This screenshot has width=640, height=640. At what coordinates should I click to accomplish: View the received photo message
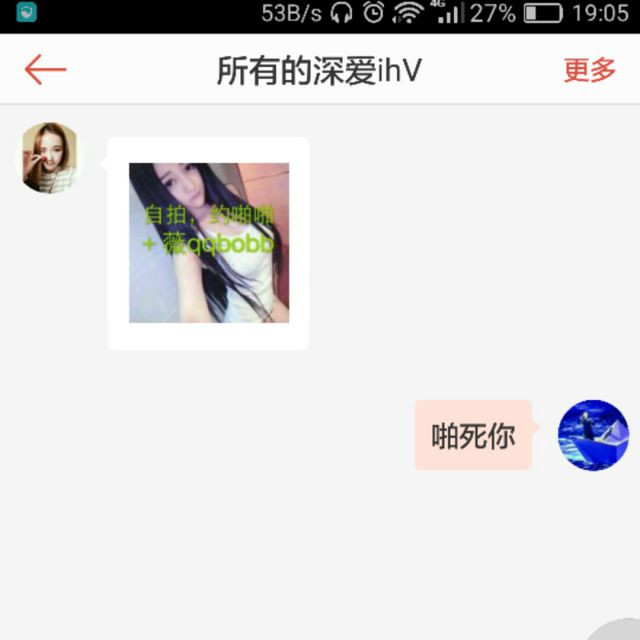click(x=209, y=243)
